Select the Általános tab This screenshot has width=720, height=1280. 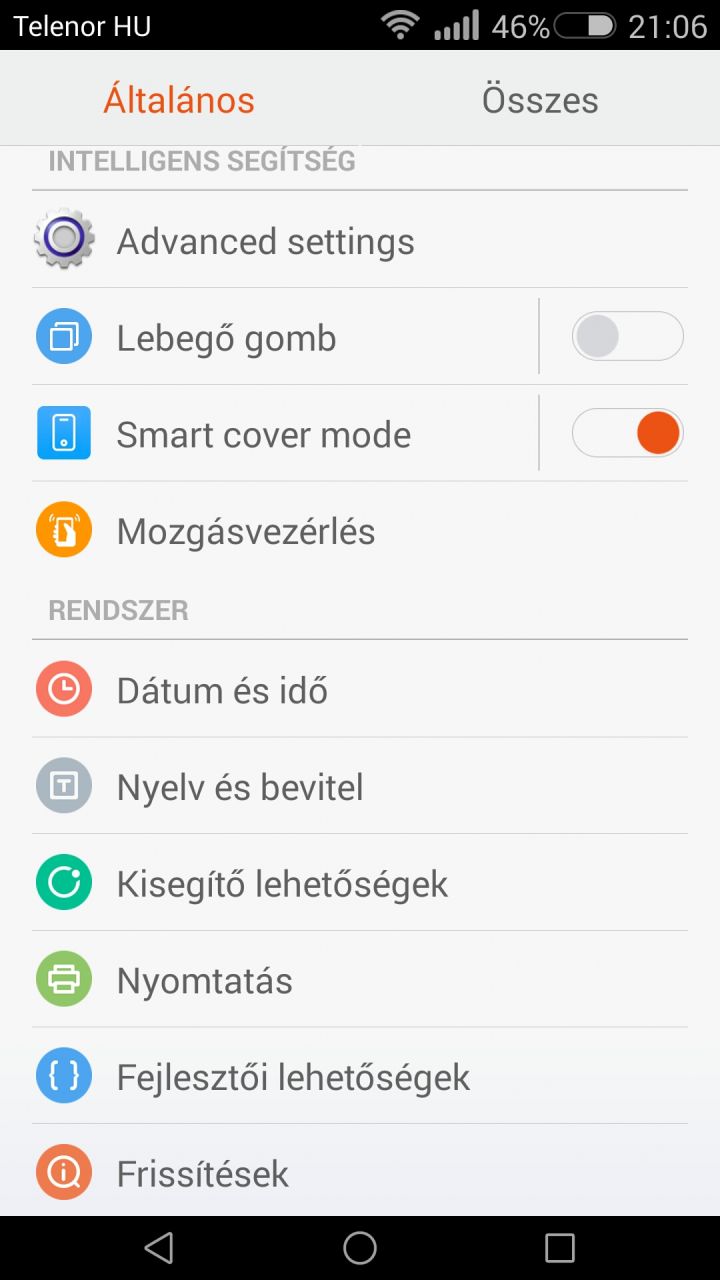pos(179,100)
